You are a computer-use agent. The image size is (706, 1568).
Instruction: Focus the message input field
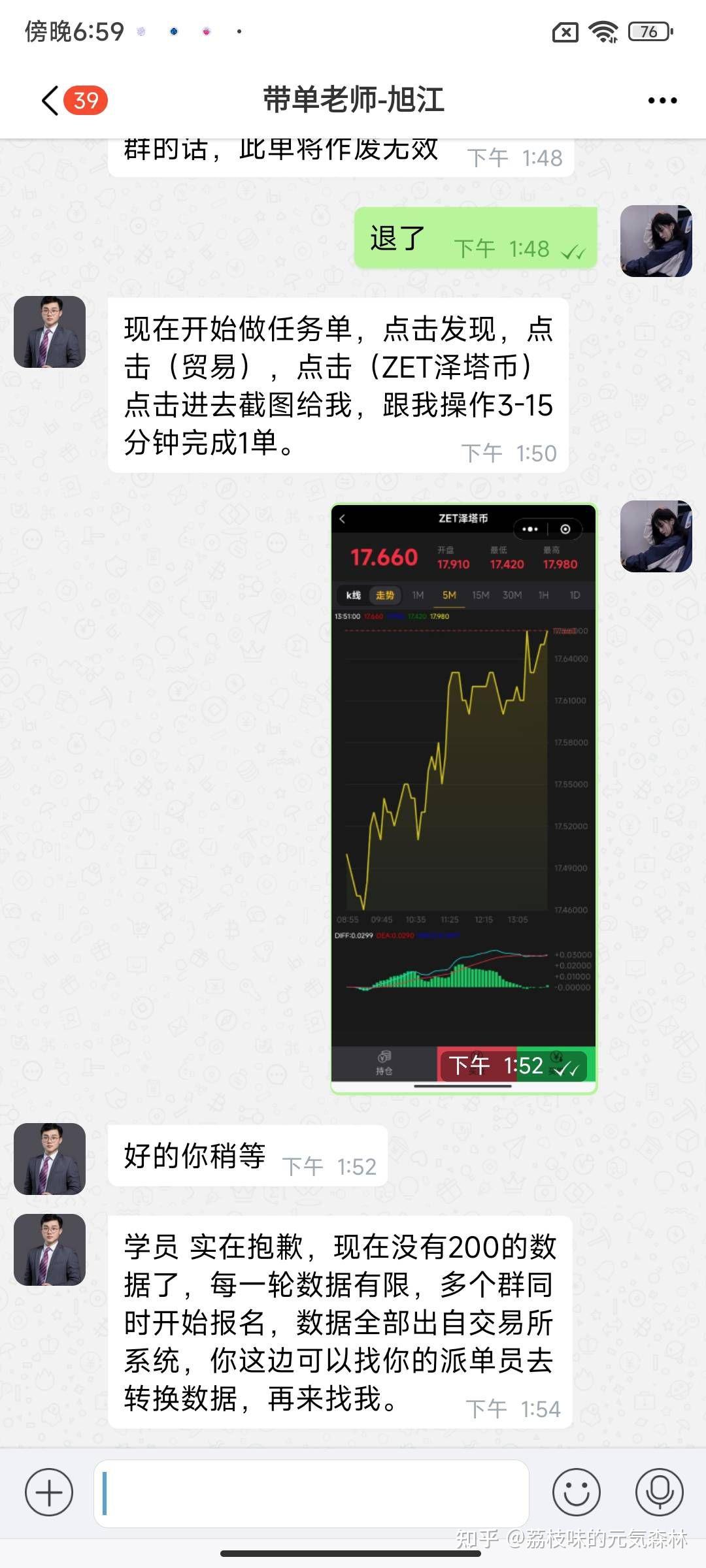click(311, 1494)
